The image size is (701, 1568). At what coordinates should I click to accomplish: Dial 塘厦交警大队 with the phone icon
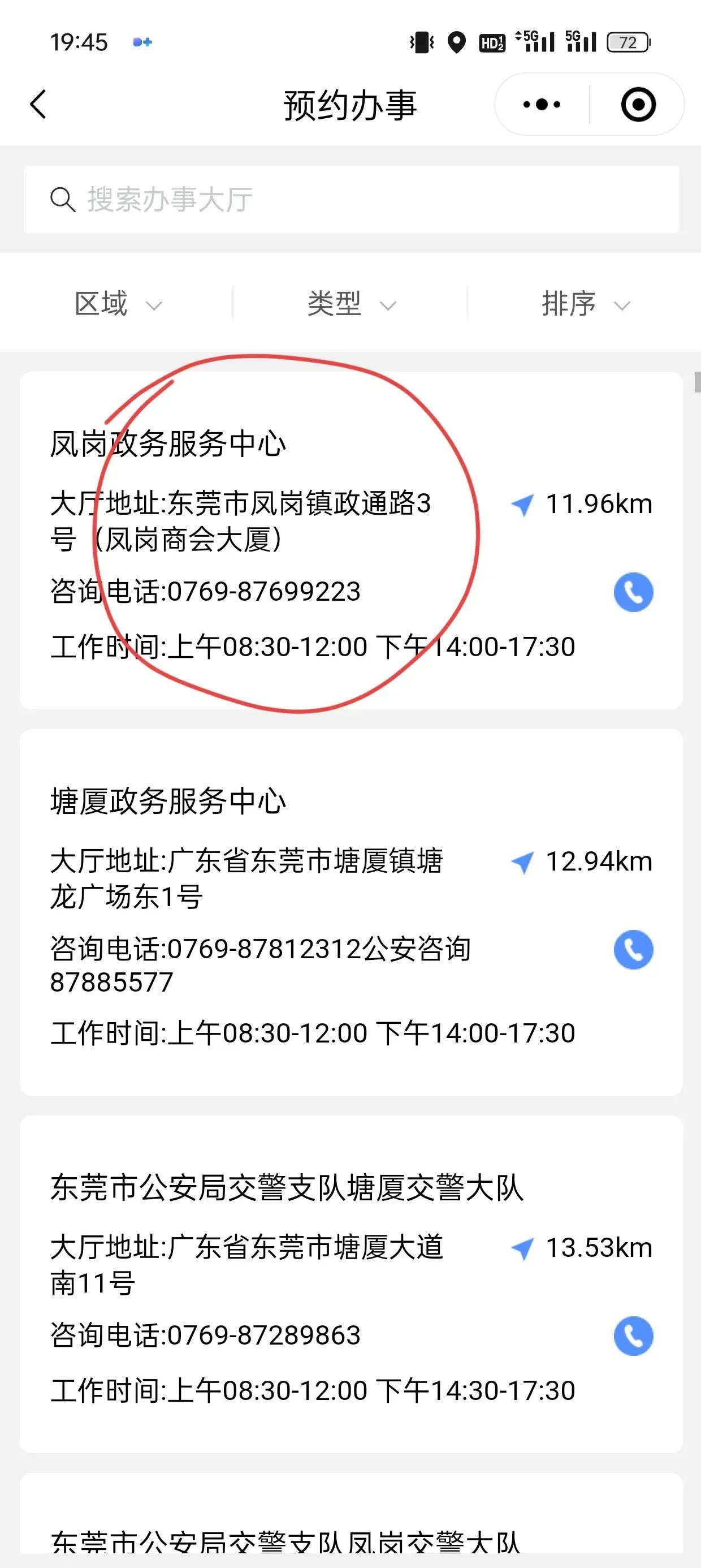click(633, 1336)
